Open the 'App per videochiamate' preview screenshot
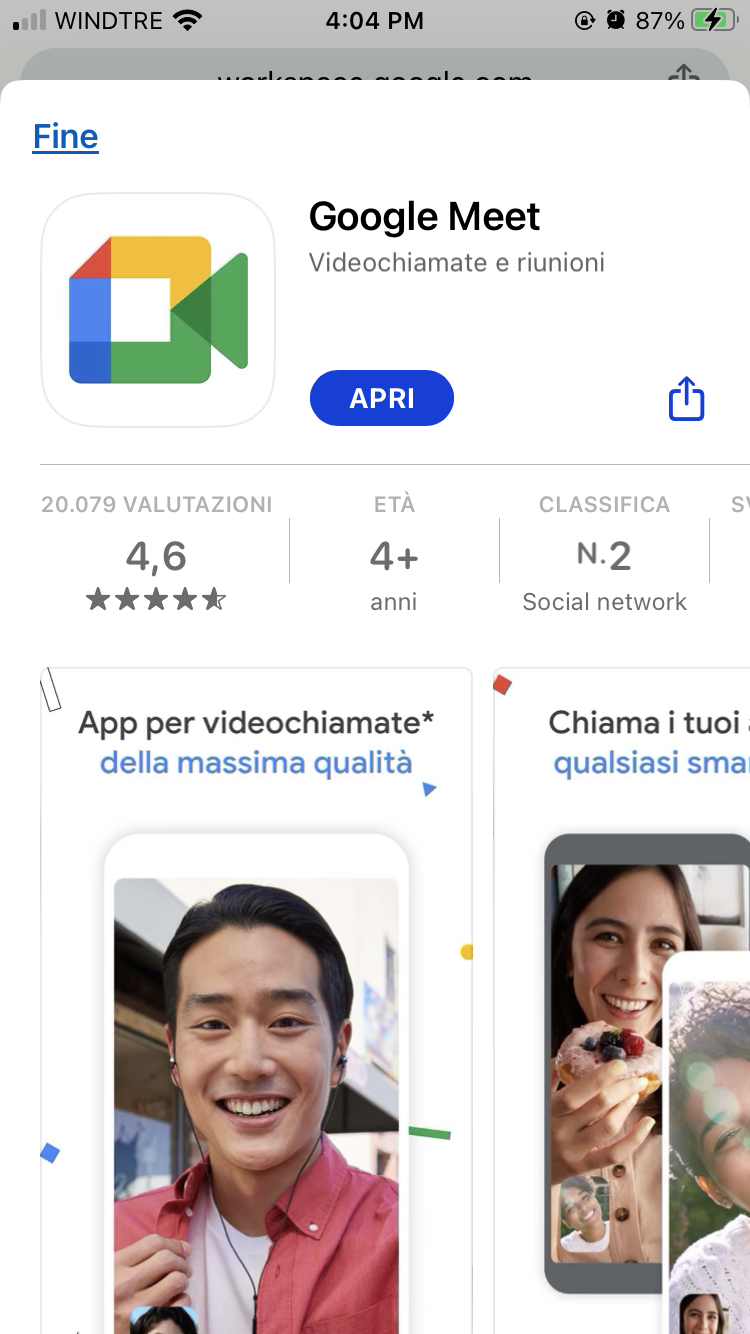Screen dimensions: 750x1334 click(256, 1000)
